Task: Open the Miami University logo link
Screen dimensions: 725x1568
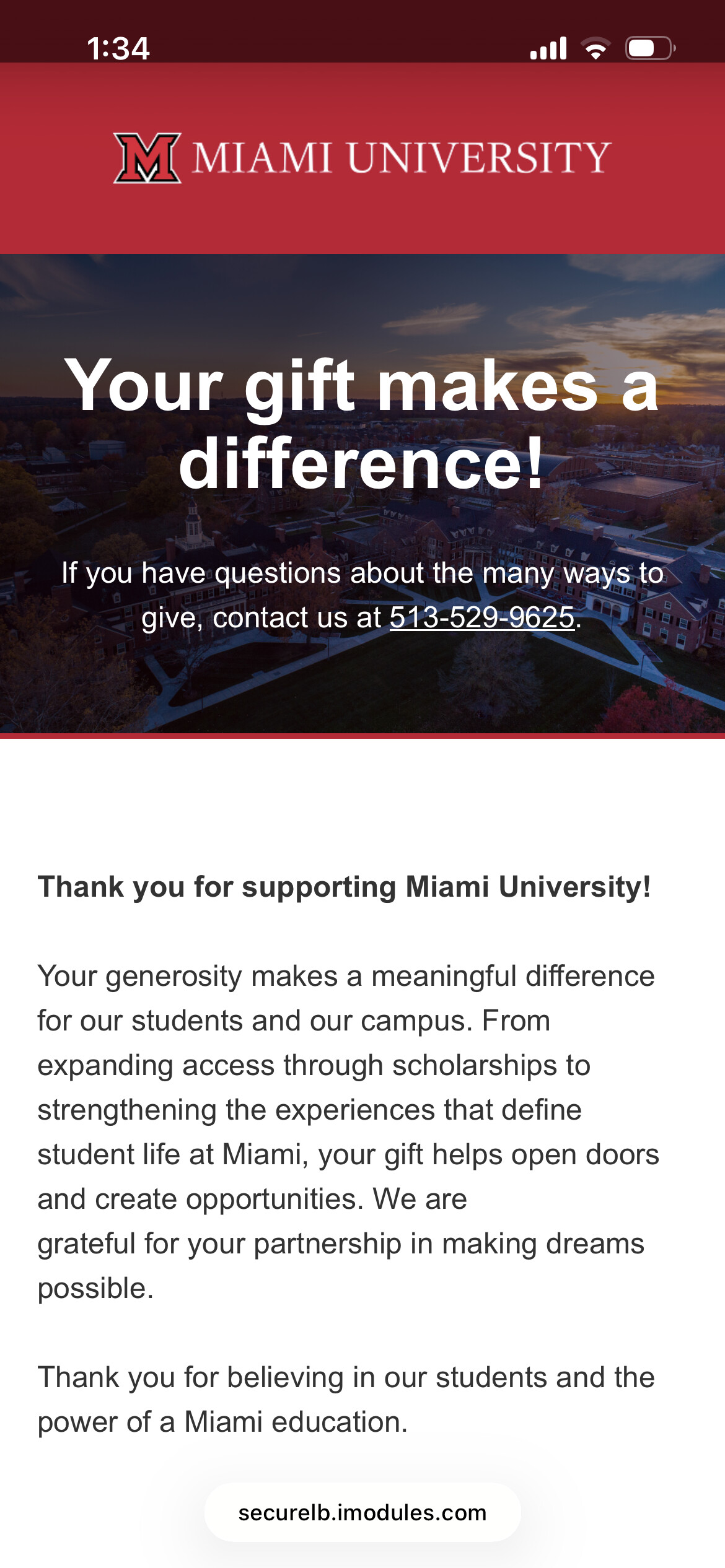Action: pyautogui.click(x=362, y=158)
